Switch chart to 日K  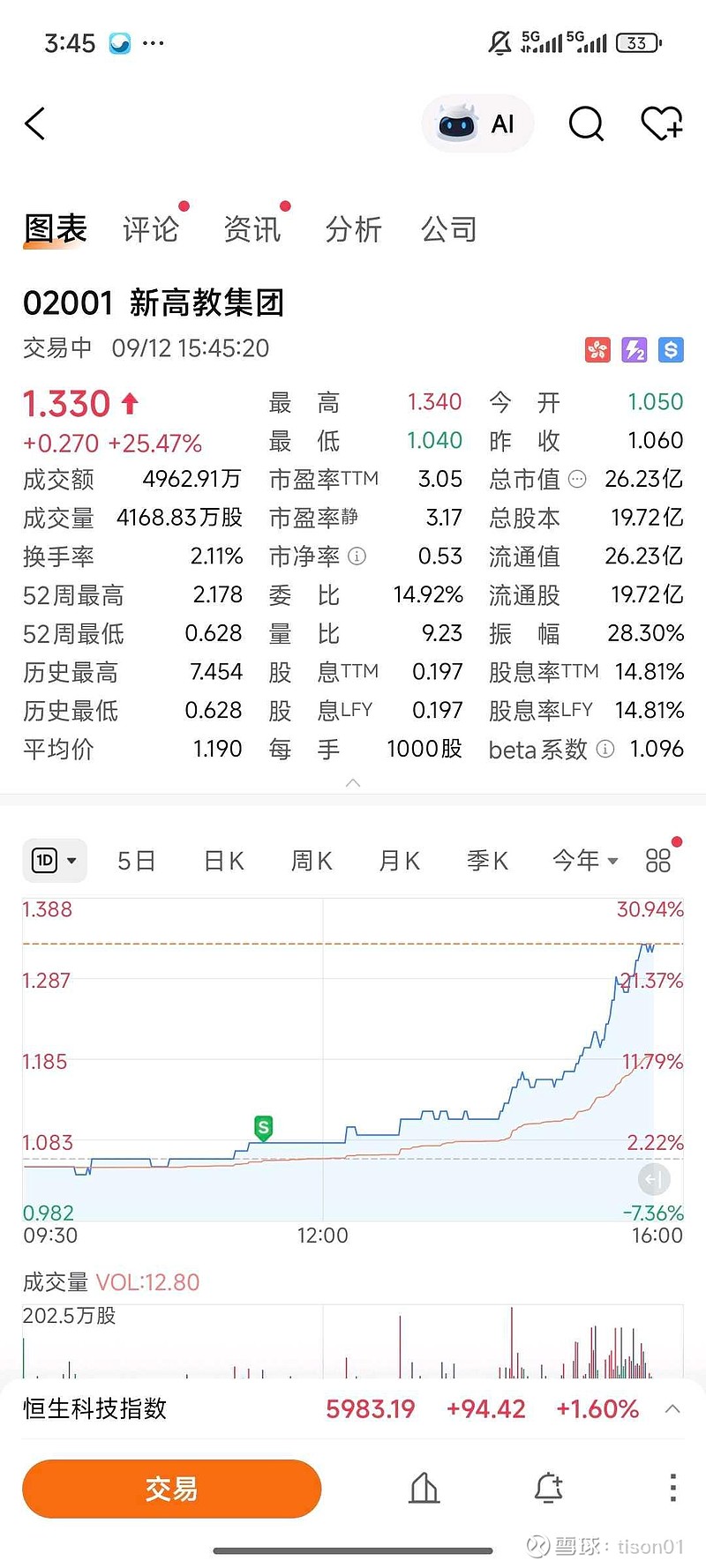click(x=224, y=860)
